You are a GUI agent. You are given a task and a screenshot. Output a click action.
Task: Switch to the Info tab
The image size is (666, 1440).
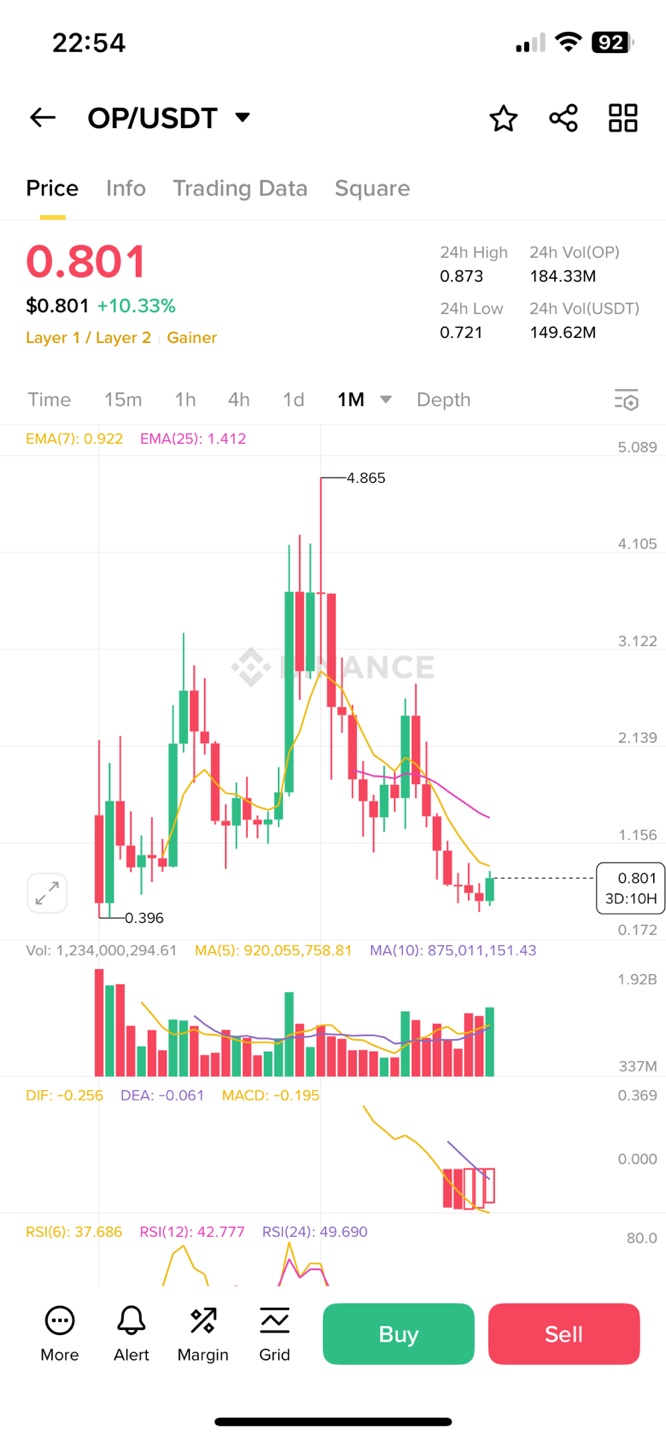126,188
